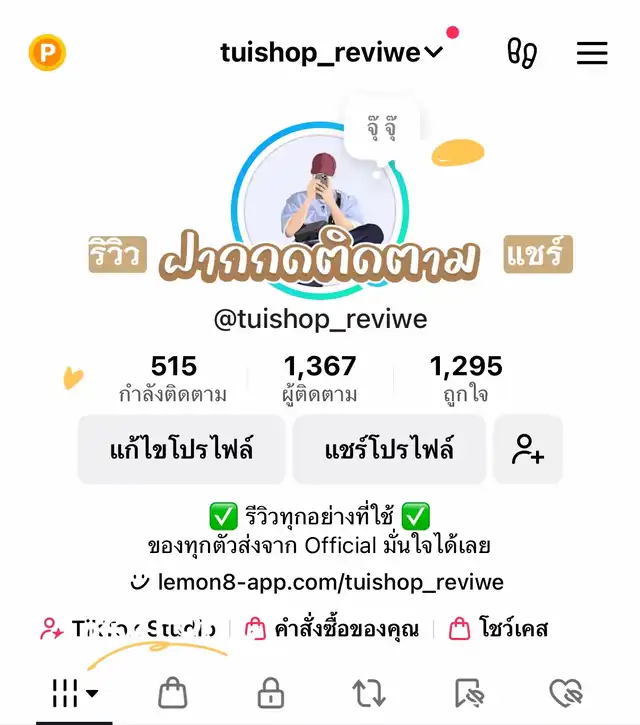Switch to the private videos lock tab
This screenshot has width=640, height=725.
click(x=270, y=692)
